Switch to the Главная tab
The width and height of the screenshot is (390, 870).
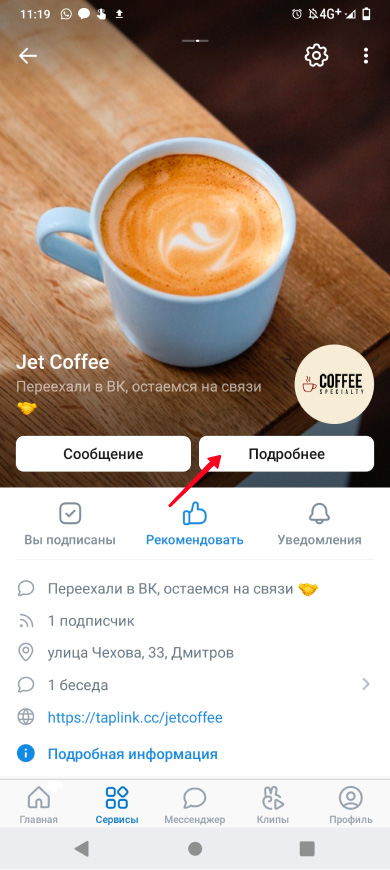(38, 805)
